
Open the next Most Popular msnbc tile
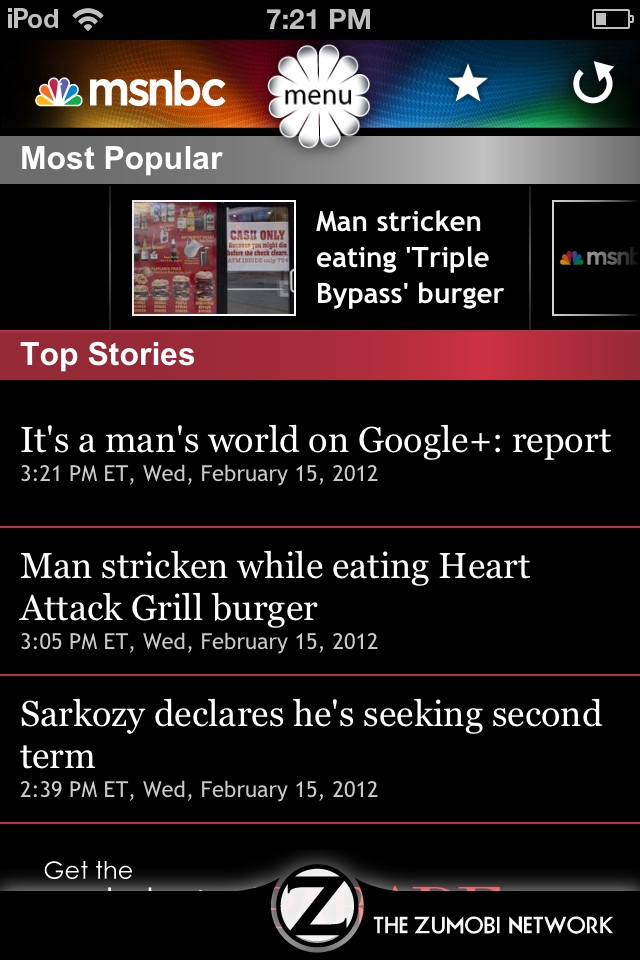coord(597,258)
